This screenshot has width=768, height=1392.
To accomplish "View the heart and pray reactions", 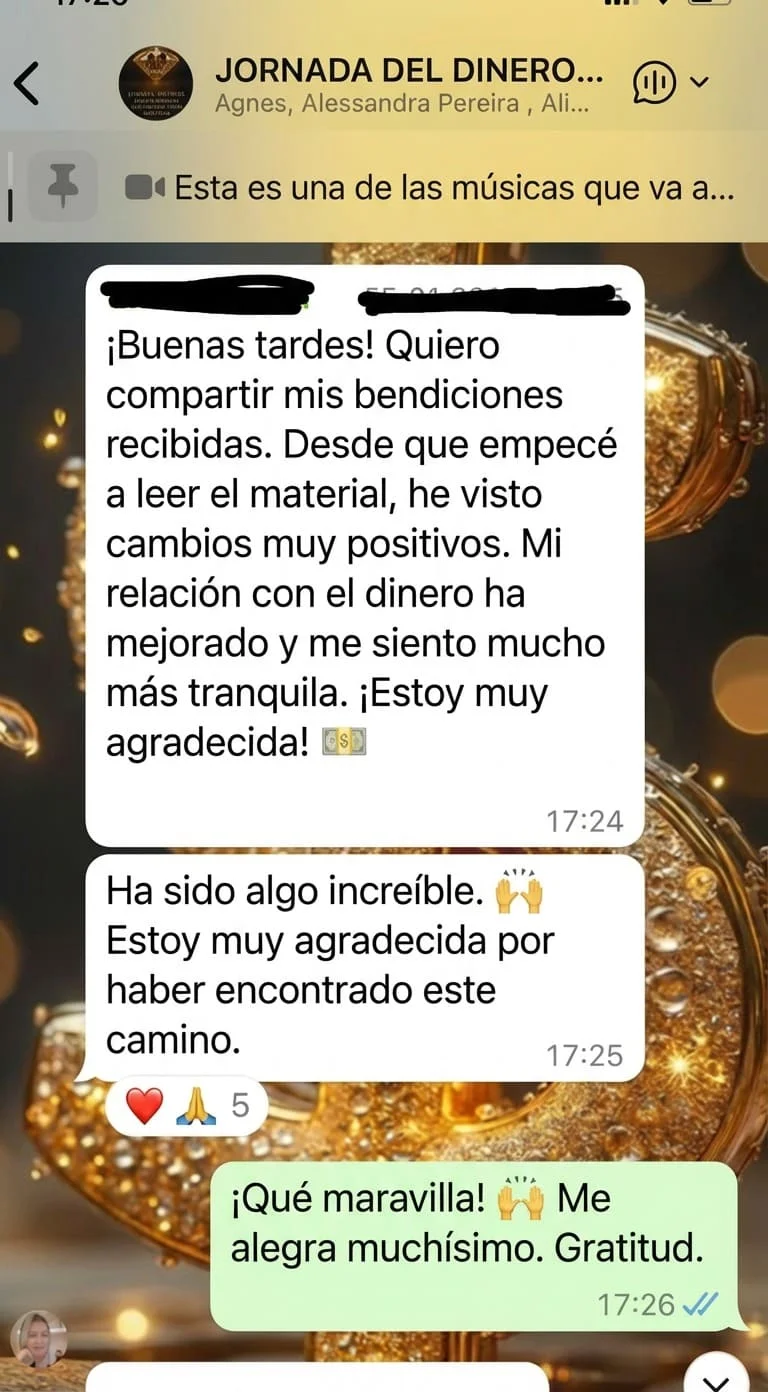I will pyautogui.click(x=186, y=1106).
